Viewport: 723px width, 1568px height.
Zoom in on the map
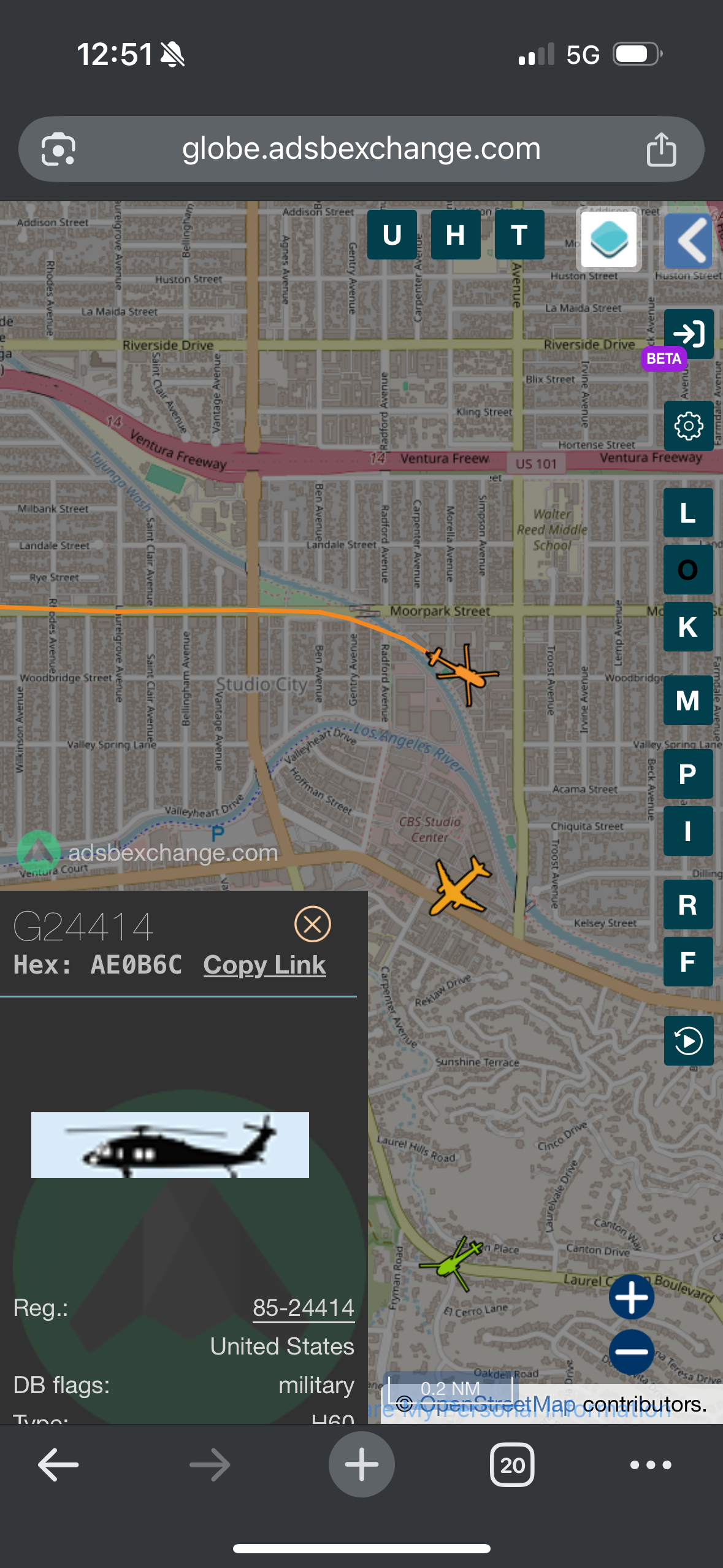coord(631,1297)
